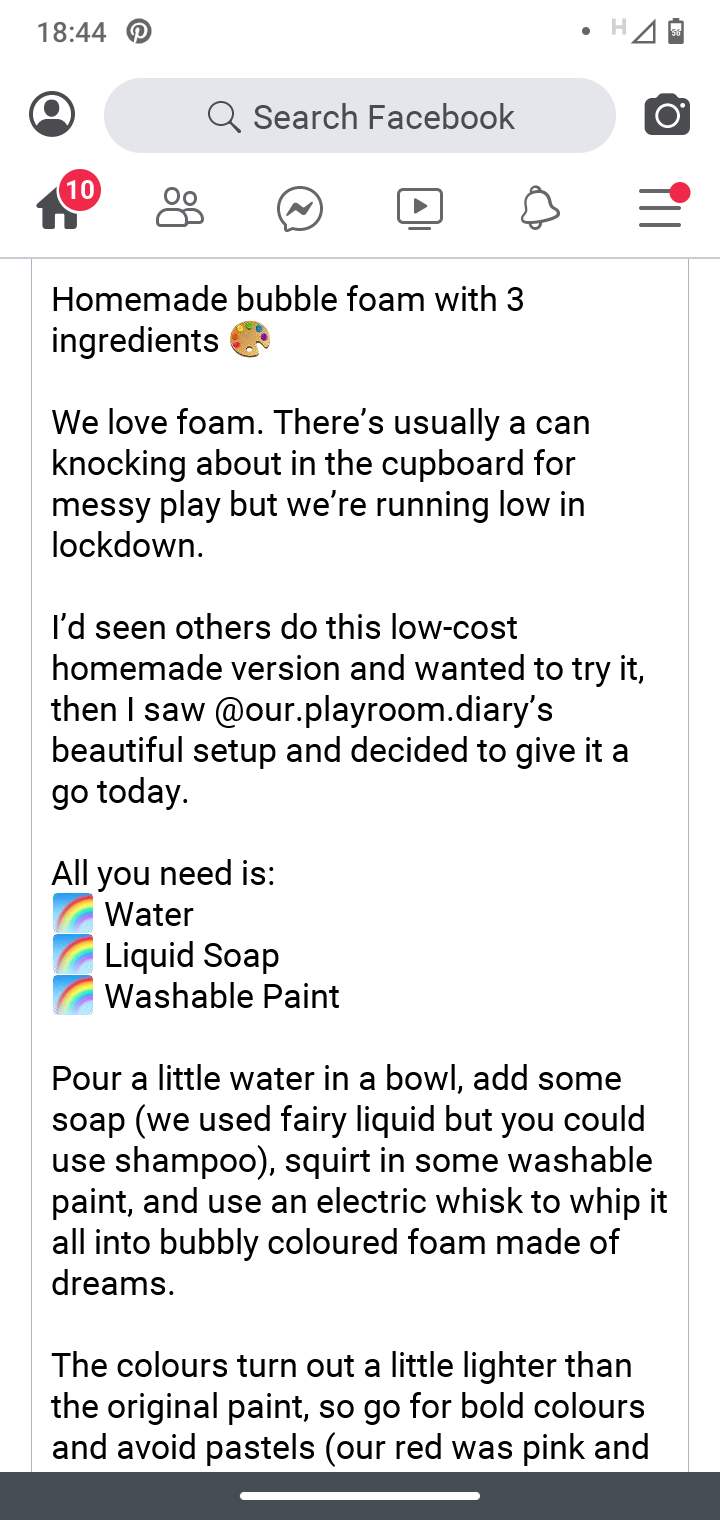This screenshot has width=720, height=1520.
Task: Open the hamburger menu
Action: (660, 208)
